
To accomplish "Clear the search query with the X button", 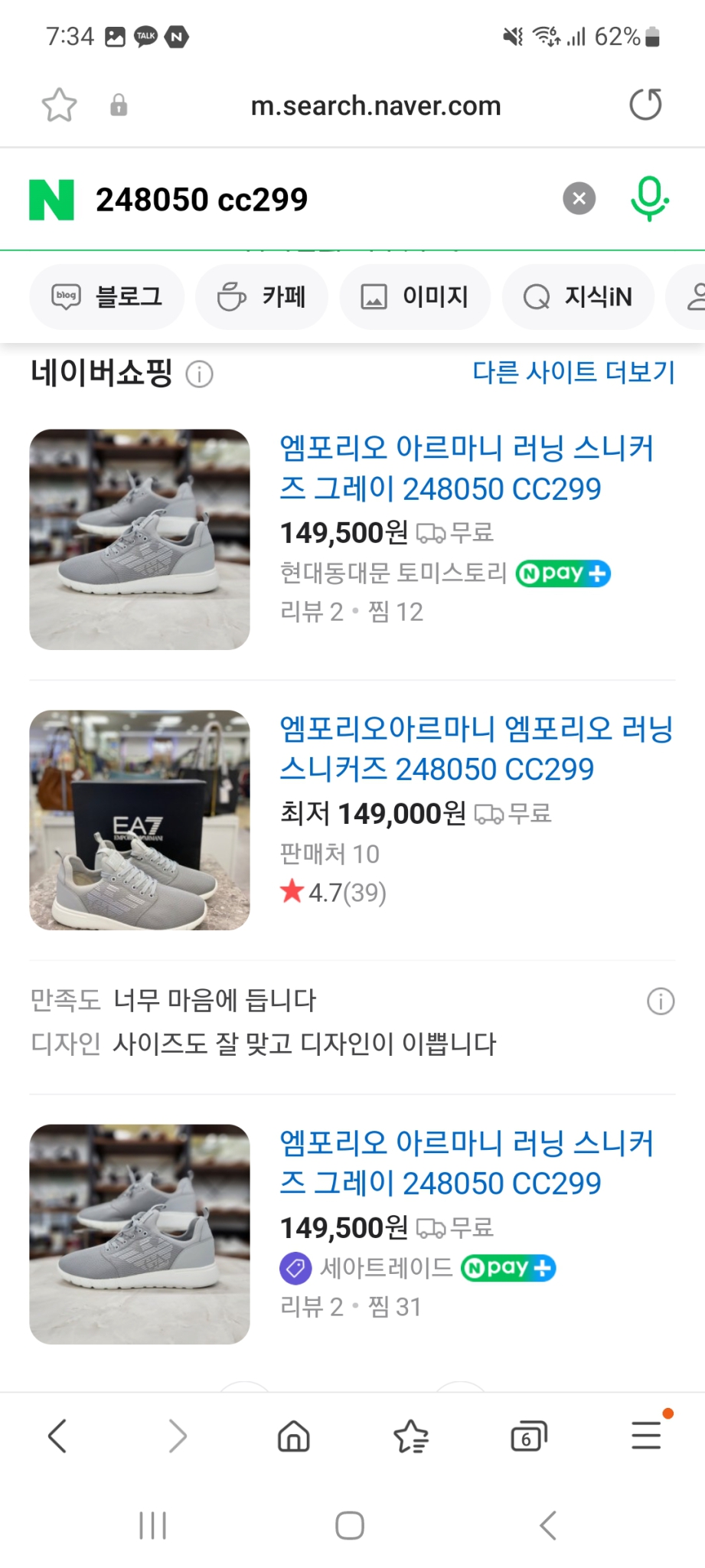I will point(579,198).
